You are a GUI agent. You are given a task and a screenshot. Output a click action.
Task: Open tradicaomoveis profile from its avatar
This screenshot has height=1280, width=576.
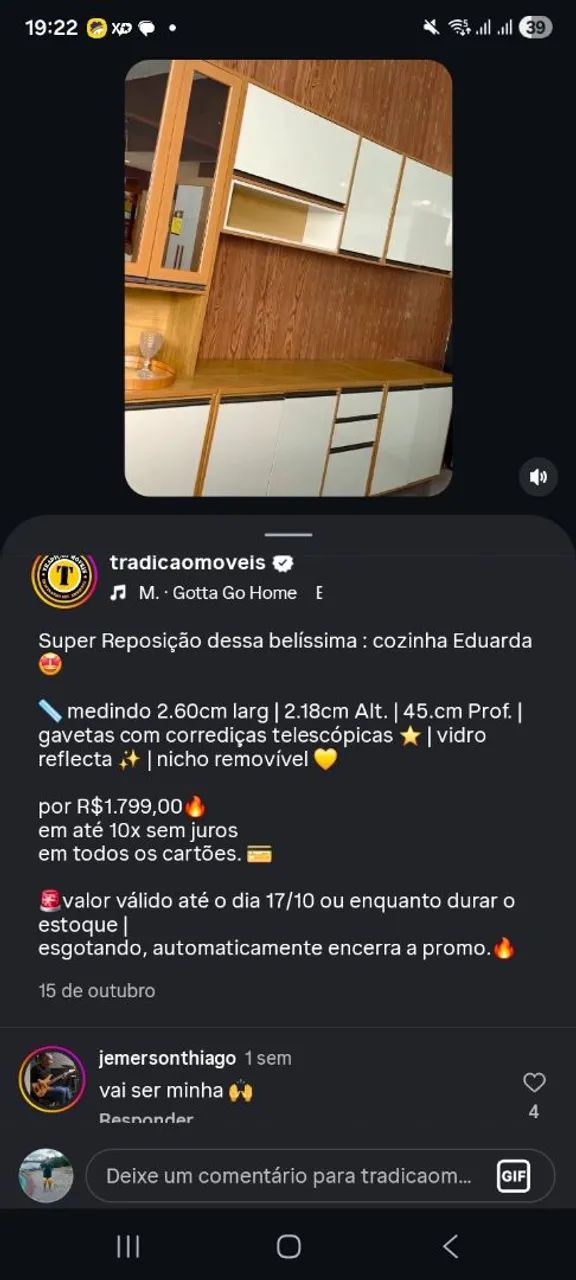pos(64,577)
